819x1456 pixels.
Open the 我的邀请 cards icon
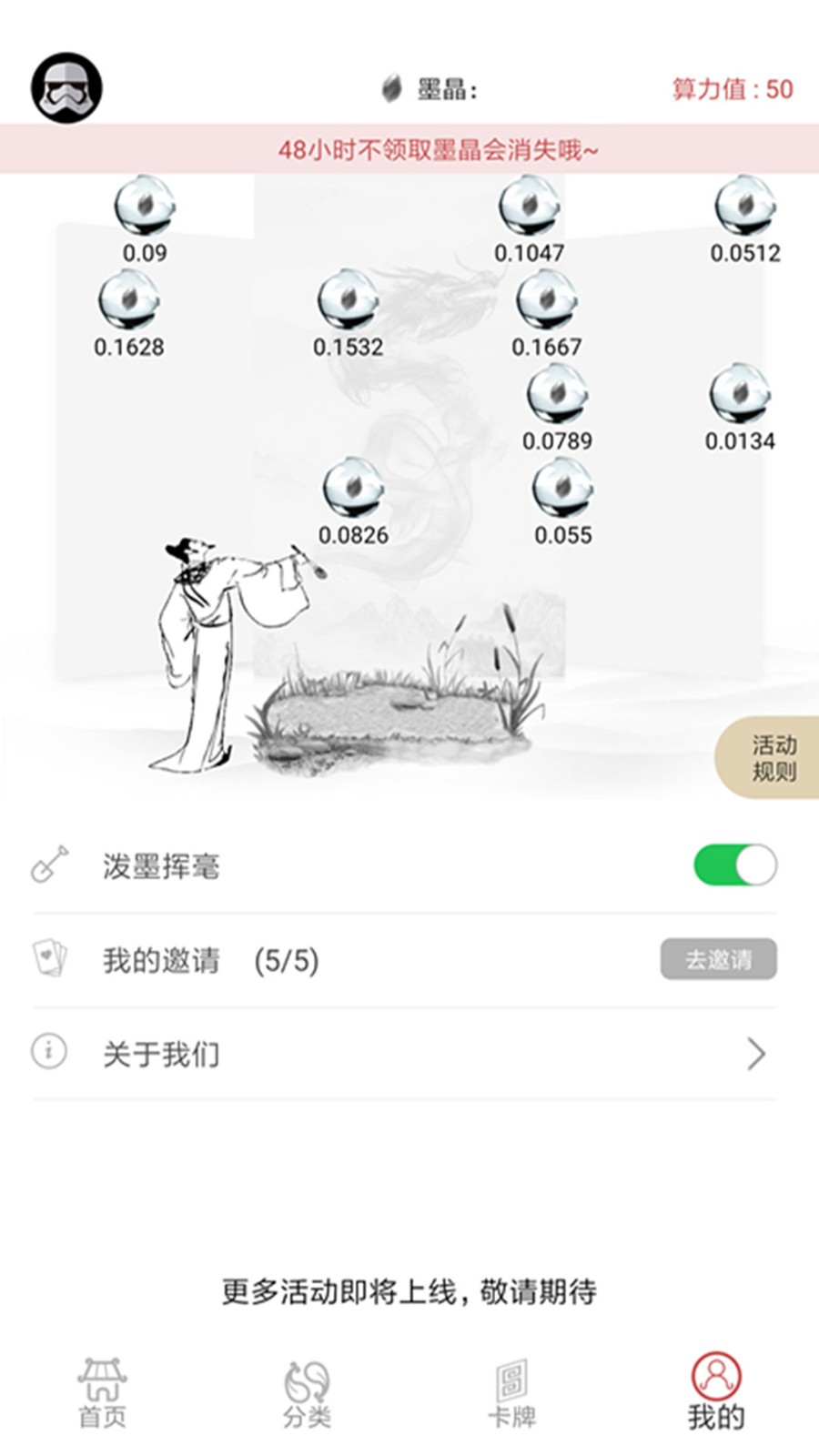[x=49, y=957]
